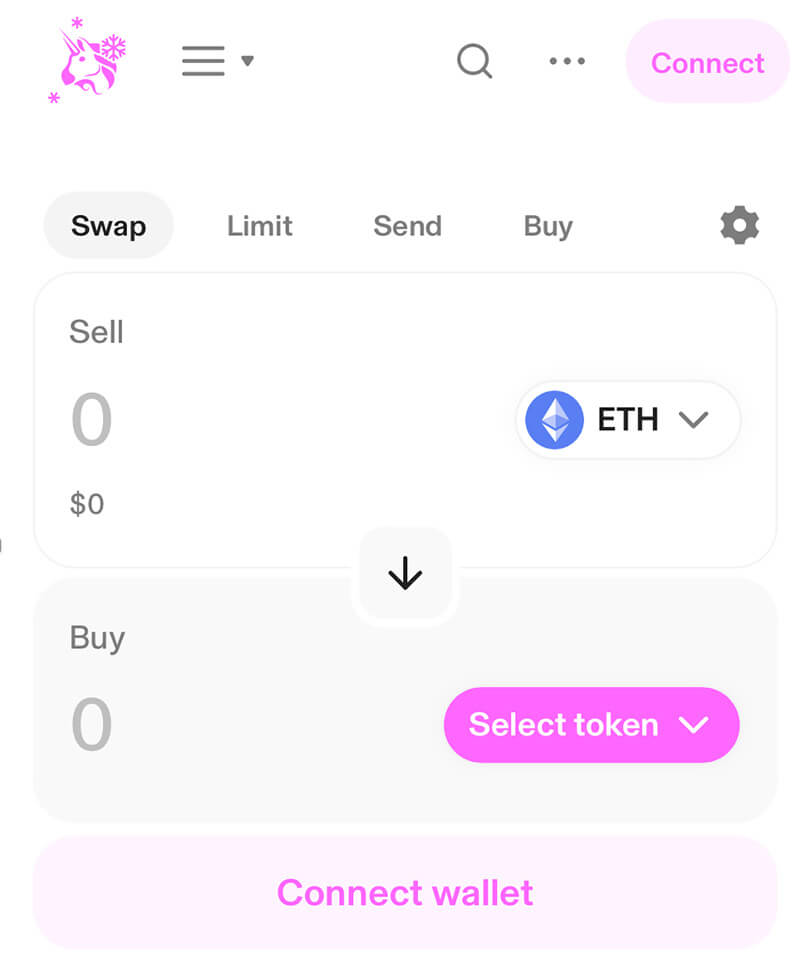The image size is (800, 975).
Task: Switch to the Buy tab
Action: 548,226
